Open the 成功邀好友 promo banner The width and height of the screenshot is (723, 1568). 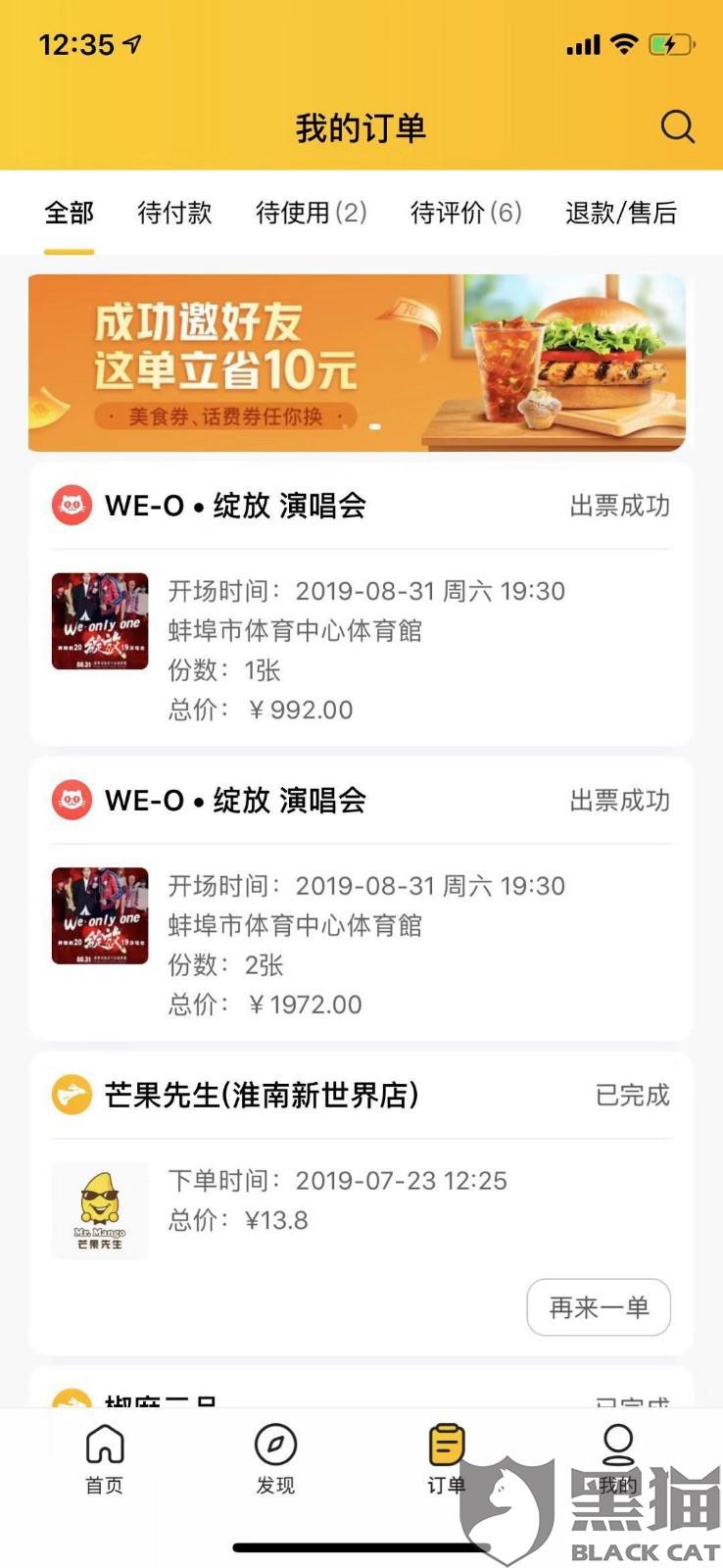(358, 363)
